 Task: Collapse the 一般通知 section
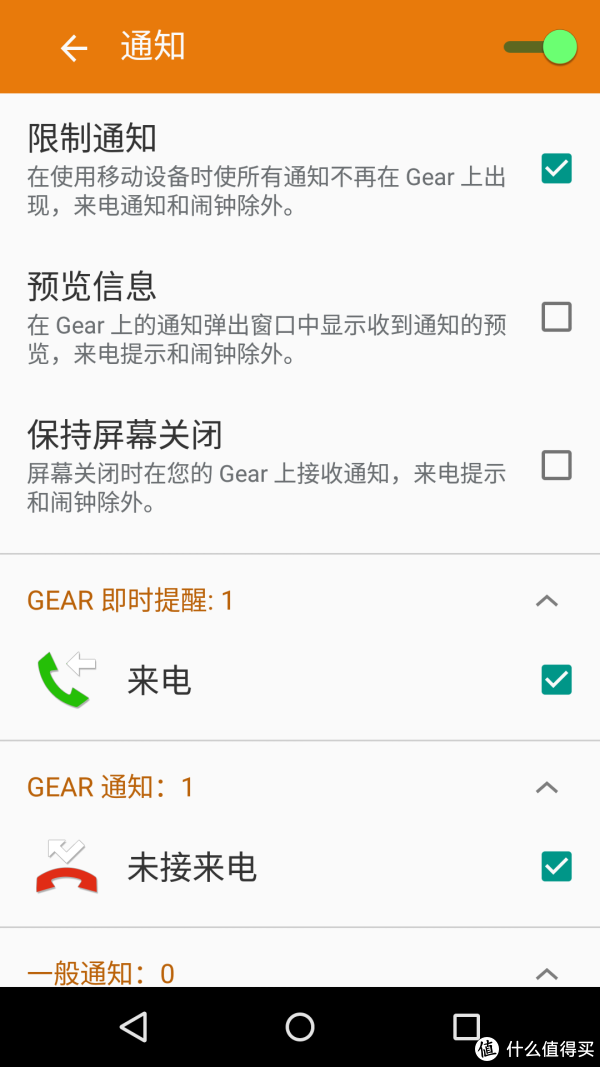coord(547,974)
